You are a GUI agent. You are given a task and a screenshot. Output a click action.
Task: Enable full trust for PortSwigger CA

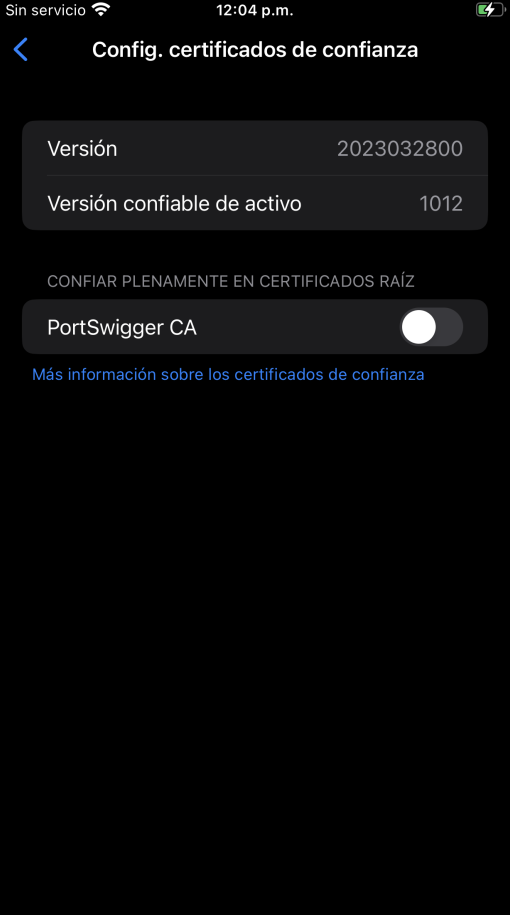pyautogui.click(x=431, y=327)
